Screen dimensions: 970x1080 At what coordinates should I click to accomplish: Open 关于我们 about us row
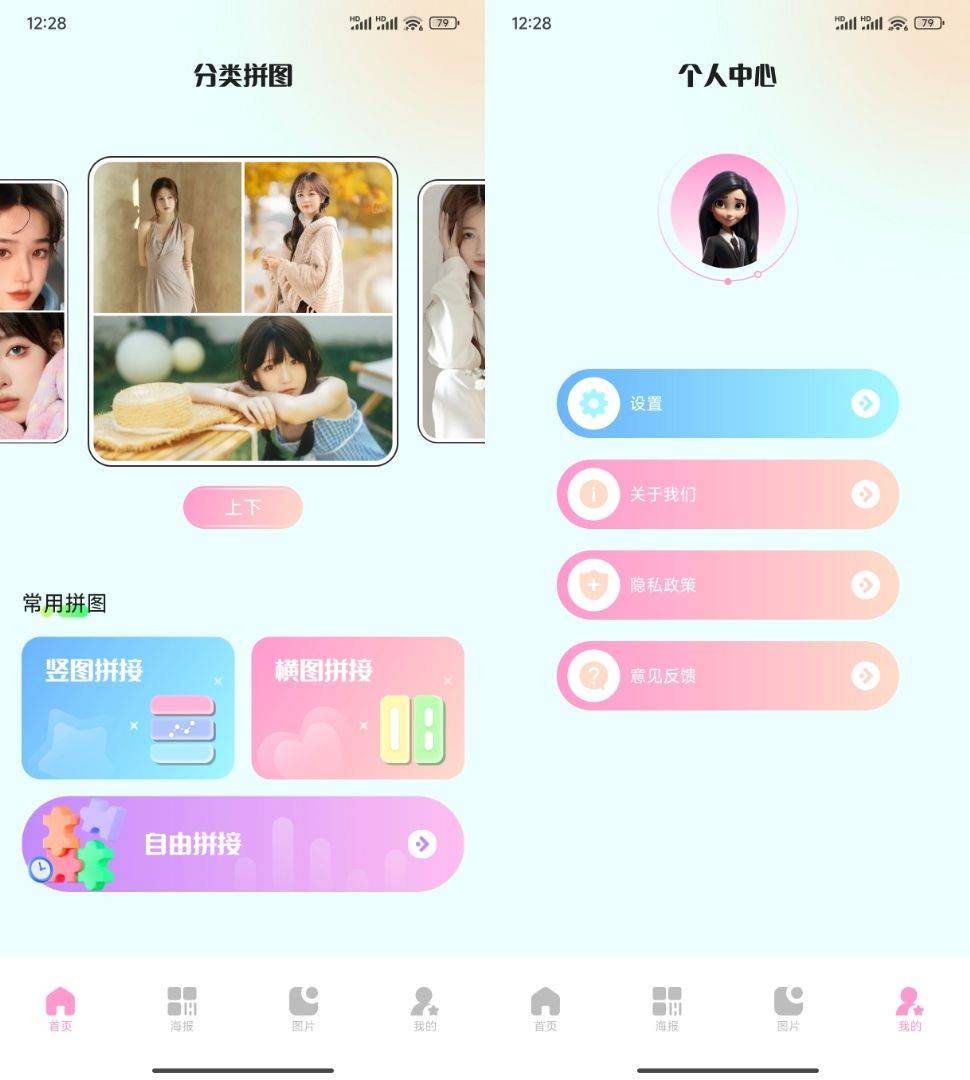coord(727,494)
